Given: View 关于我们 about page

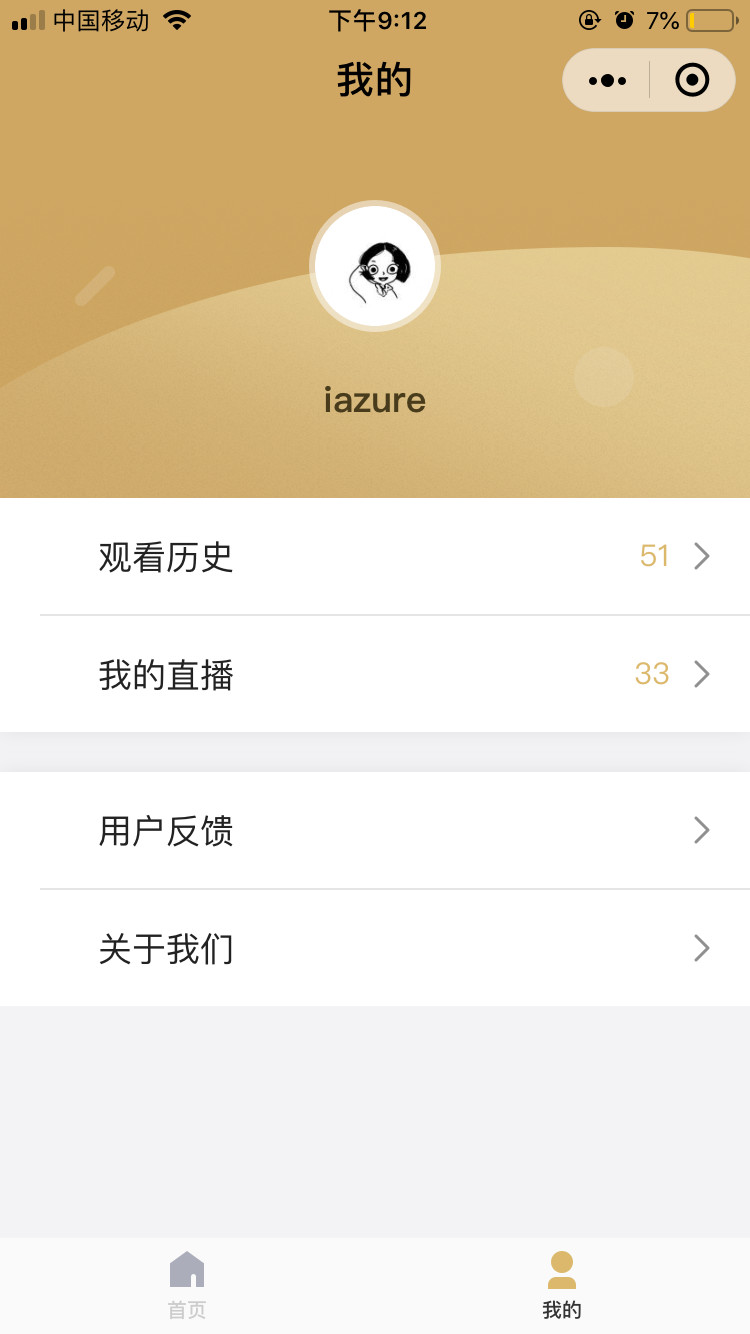Looking at the screenshot, I should tap(375, 948).
